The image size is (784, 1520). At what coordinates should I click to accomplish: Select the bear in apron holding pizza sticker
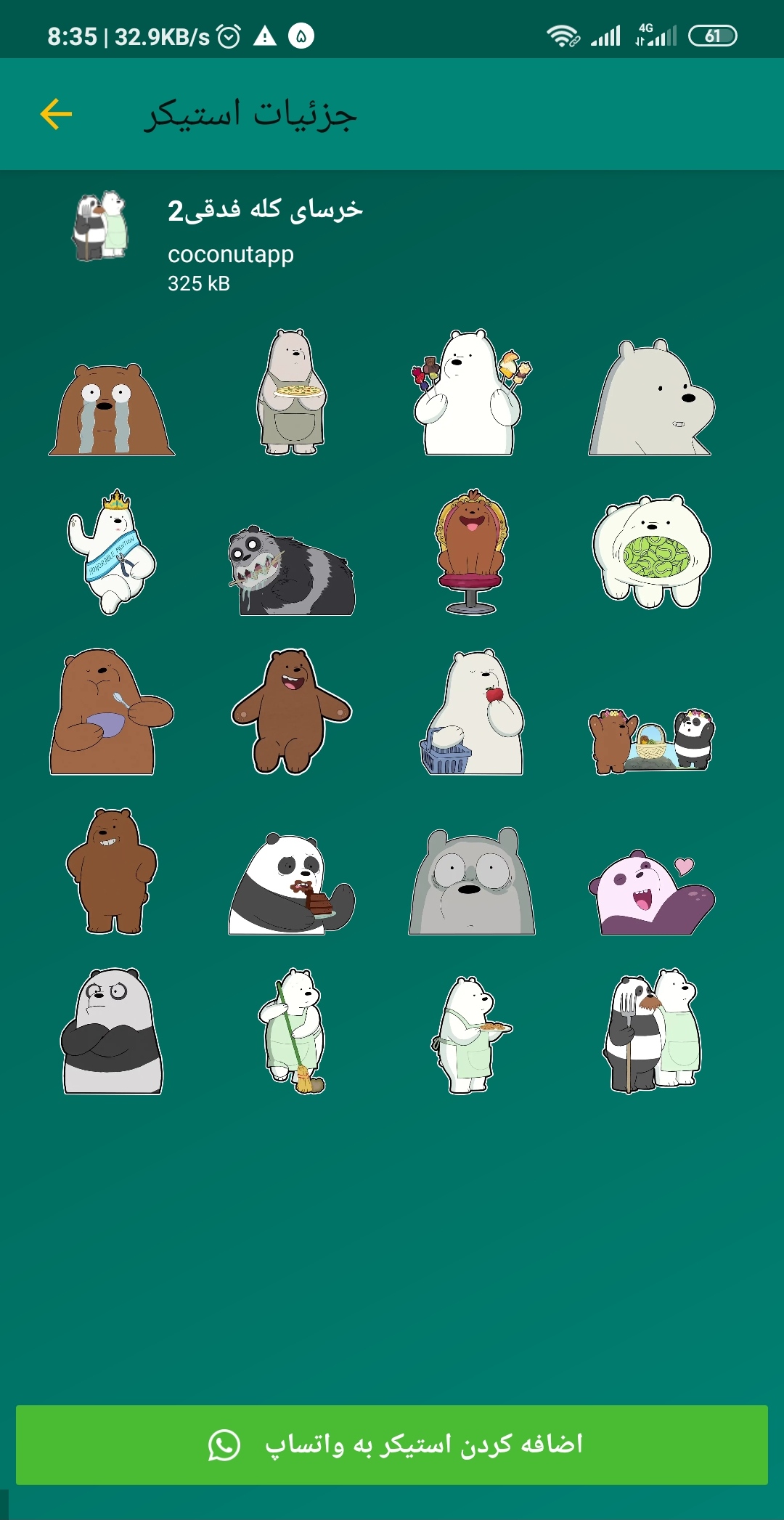(291, 393)
